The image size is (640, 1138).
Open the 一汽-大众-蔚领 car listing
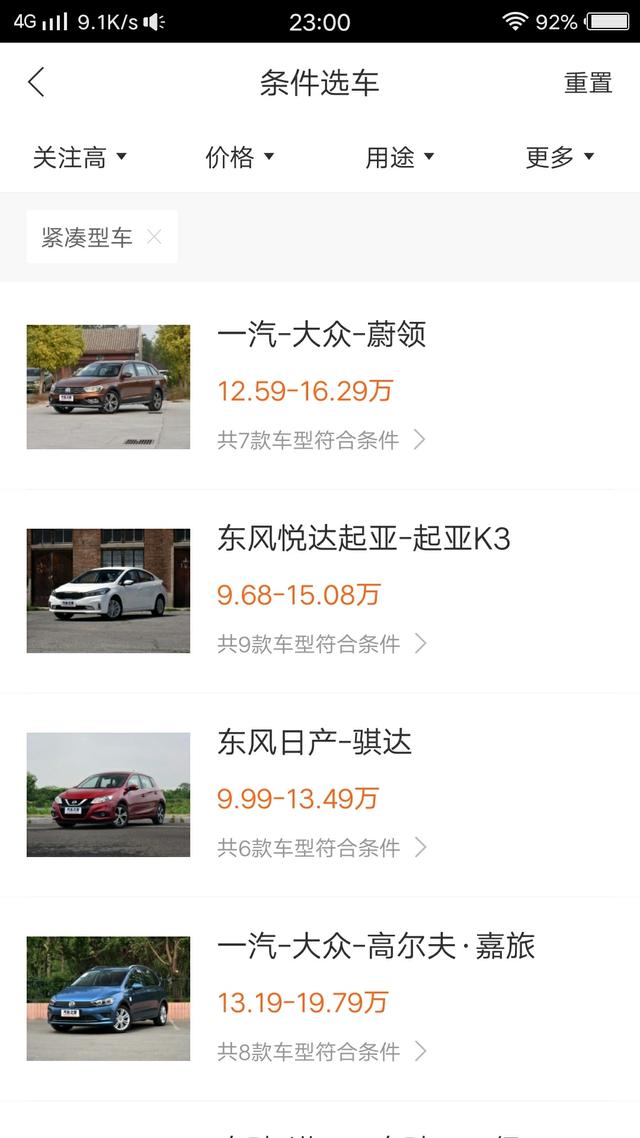[320, 387]
